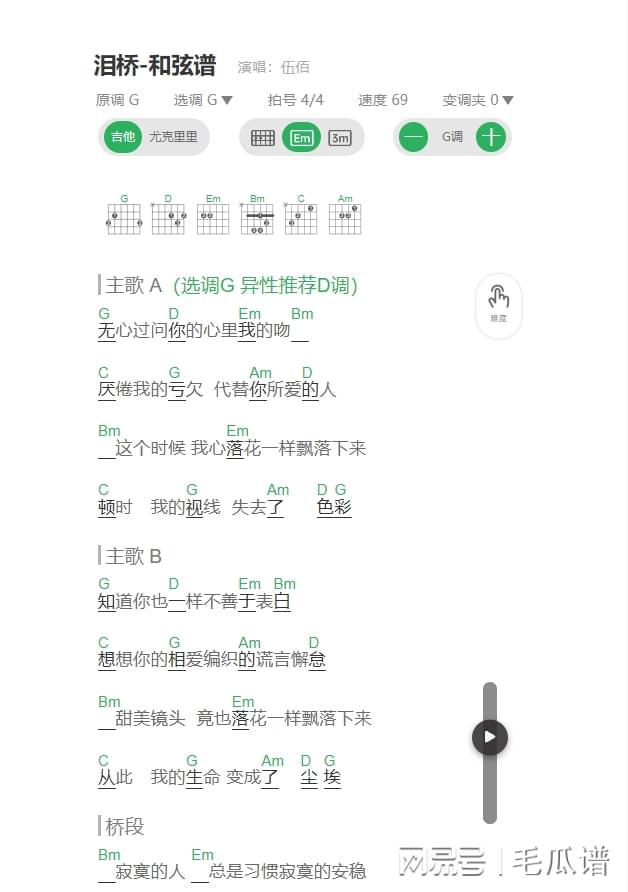Lower the key with the minus button
The image size is (628, 892).
point(413,137)
